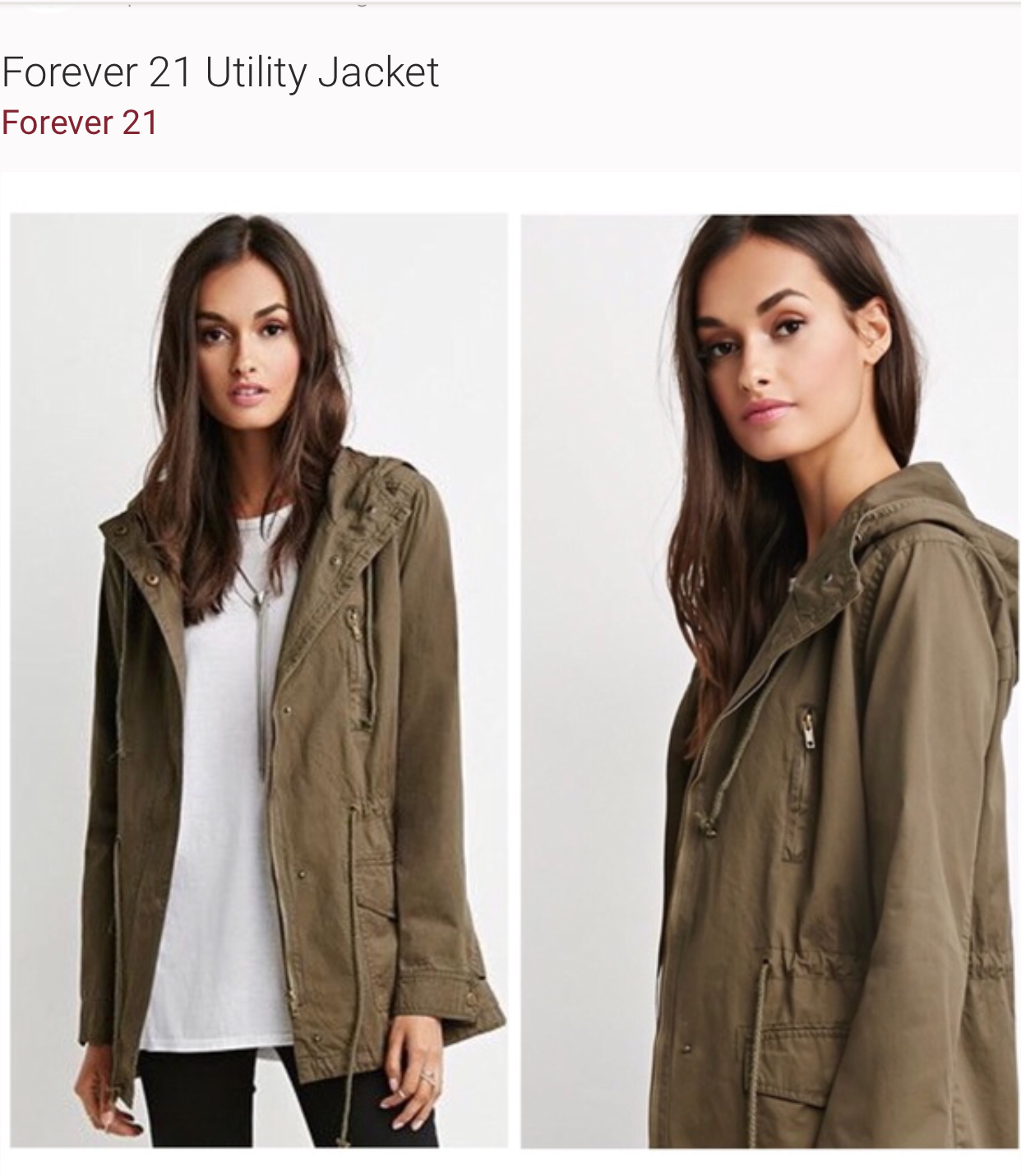Open the side-view jacket photo
The width and height of the screenshot is (1021, 1176).
[769, 680]
